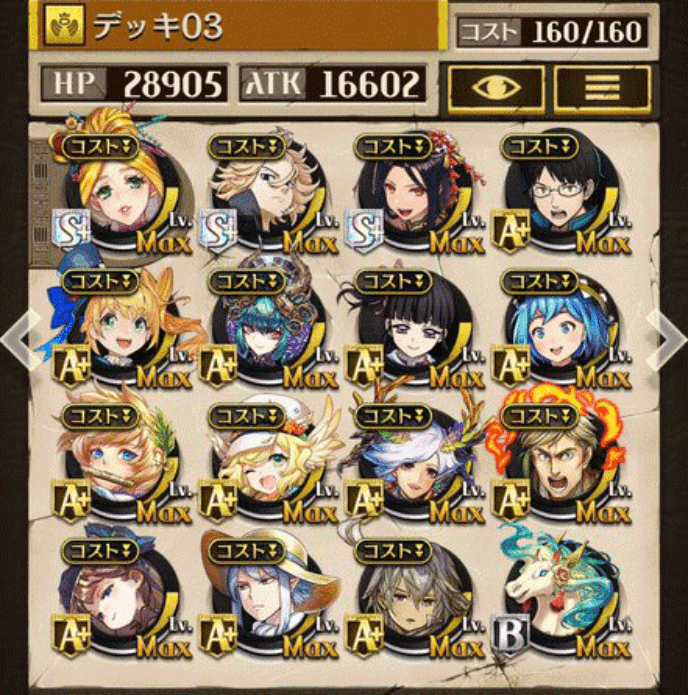The width and height of the screenshot is (688, 695).
Task: Open the list menu button
Action: pyautogui.click(x=602, y=87)
